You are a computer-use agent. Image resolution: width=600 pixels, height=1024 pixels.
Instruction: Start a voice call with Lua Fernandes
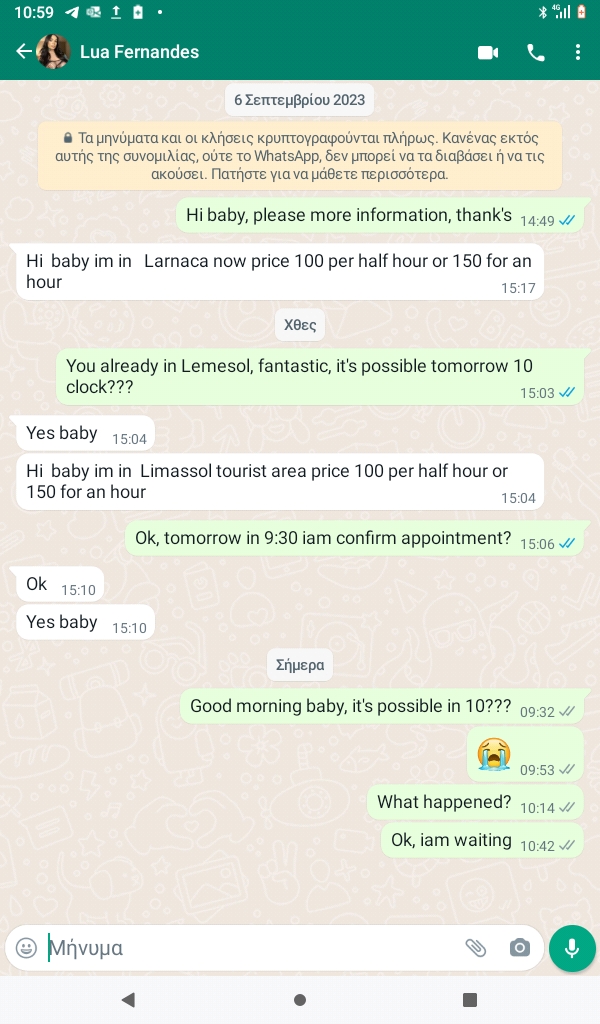536,53
